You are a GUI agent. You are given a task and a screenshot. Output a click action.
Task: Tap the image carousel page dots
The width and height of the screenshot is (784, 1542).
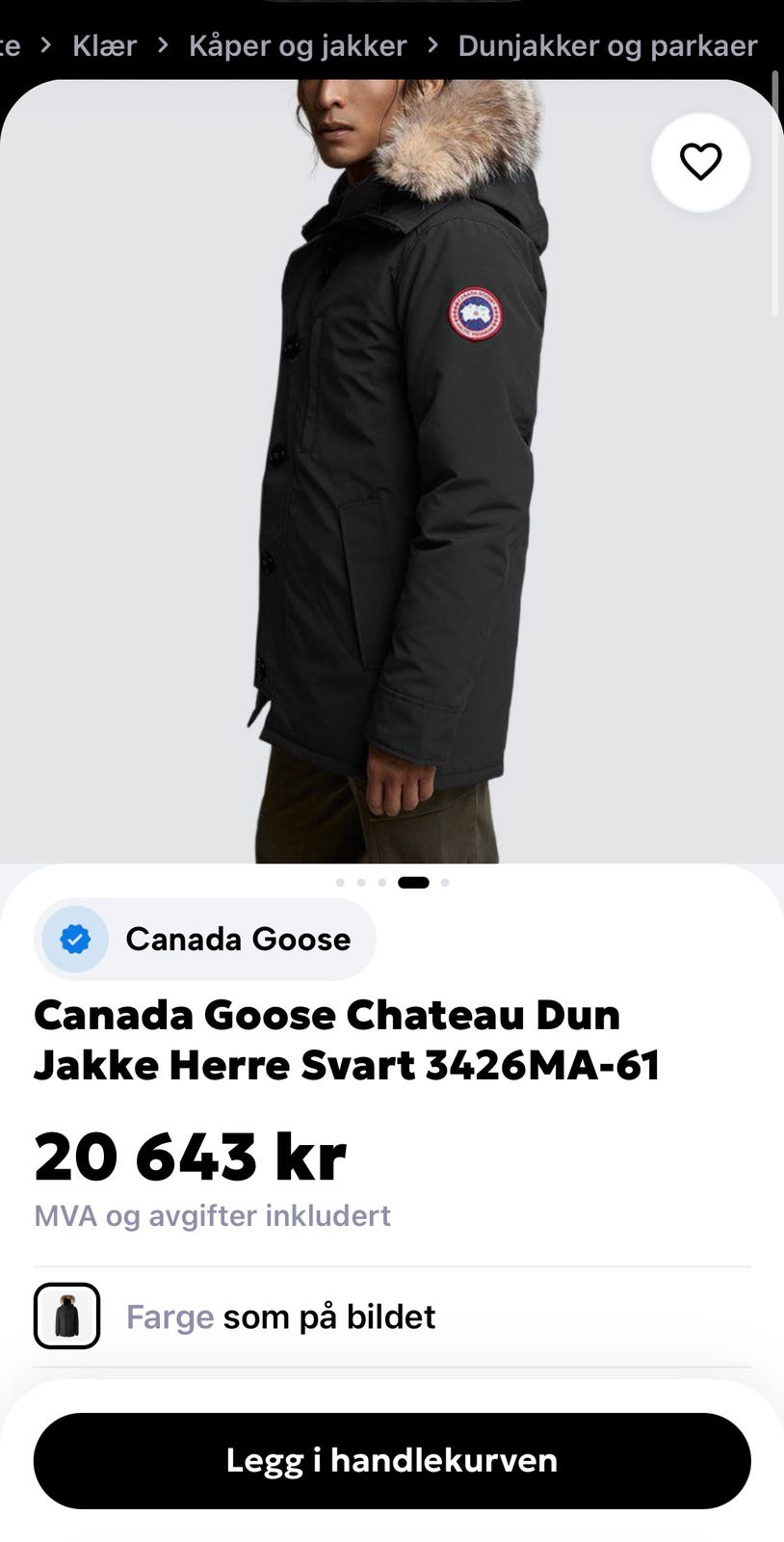tap(392, 882)
